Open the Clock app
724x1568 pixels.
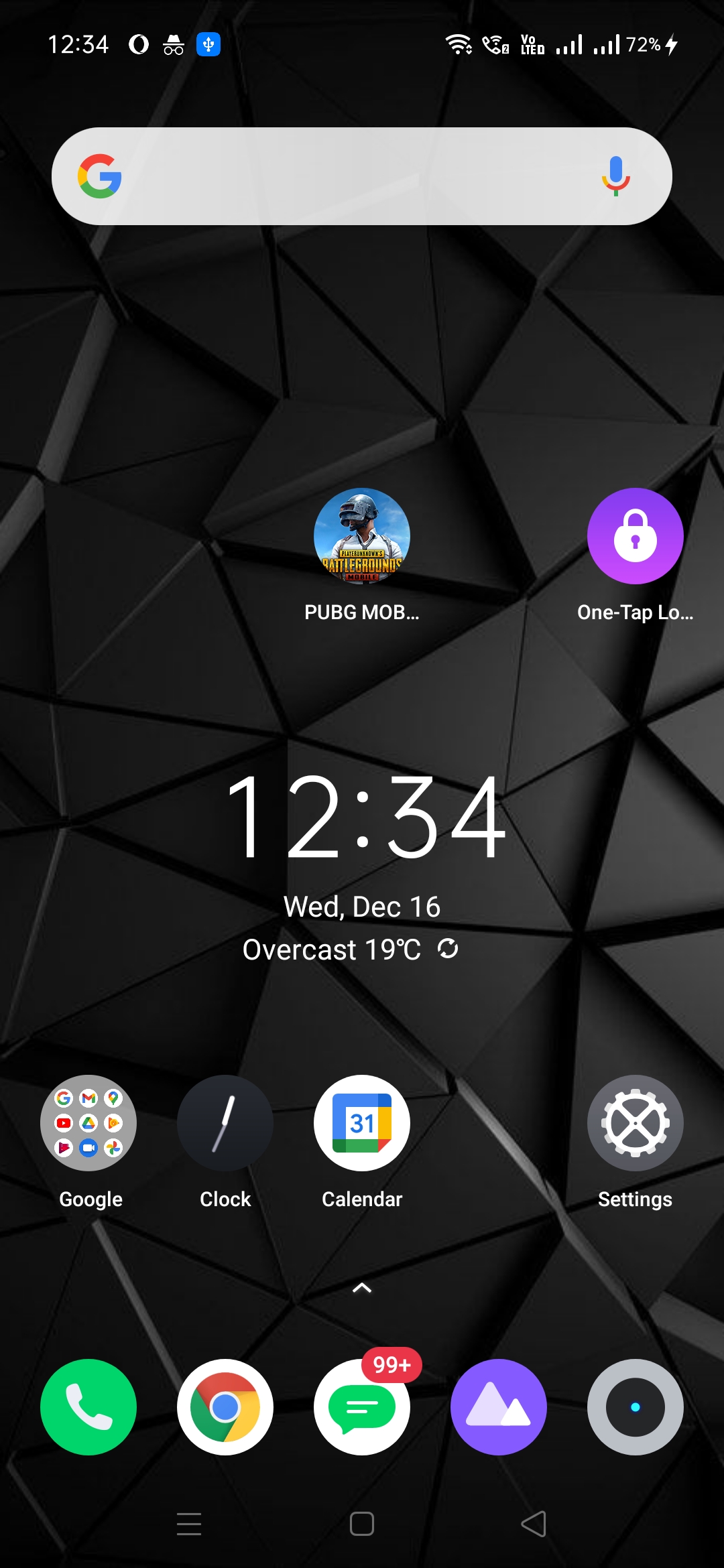(225, 1123)
